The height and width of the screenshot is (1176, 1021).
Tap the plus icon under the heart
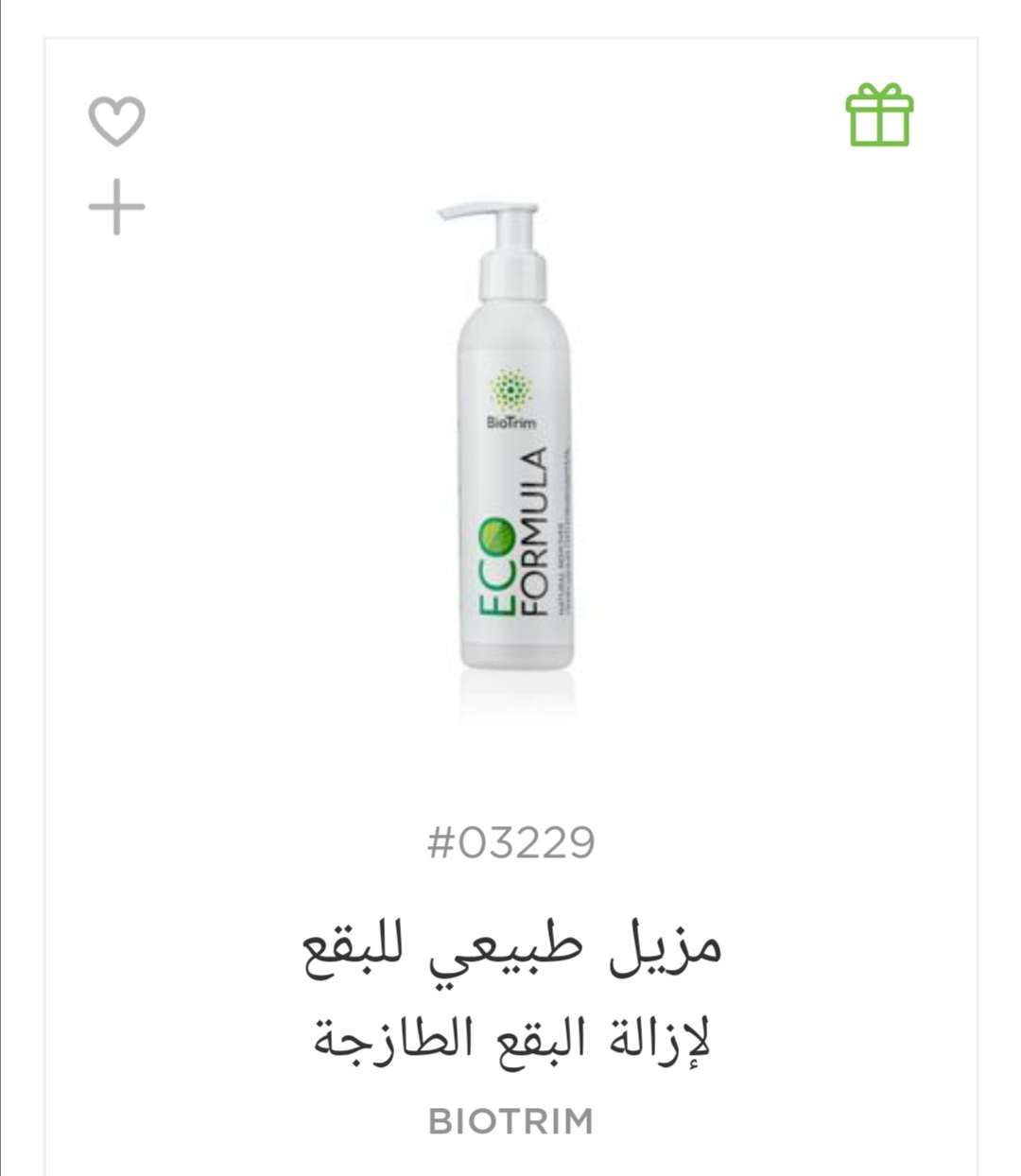coord(116,206)
